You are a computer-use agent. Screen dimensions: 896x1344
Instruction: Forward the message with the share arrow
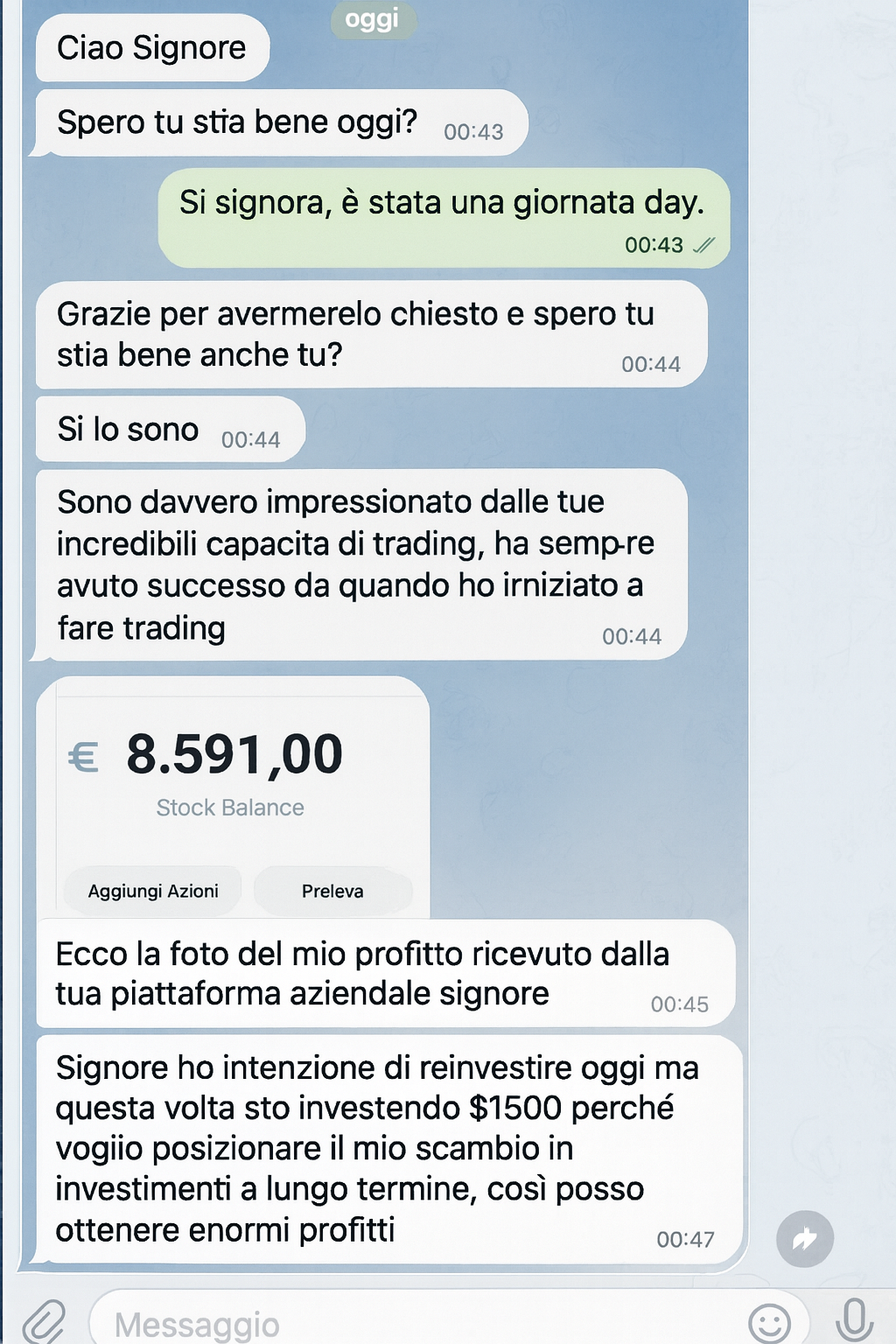point(804,1239)
